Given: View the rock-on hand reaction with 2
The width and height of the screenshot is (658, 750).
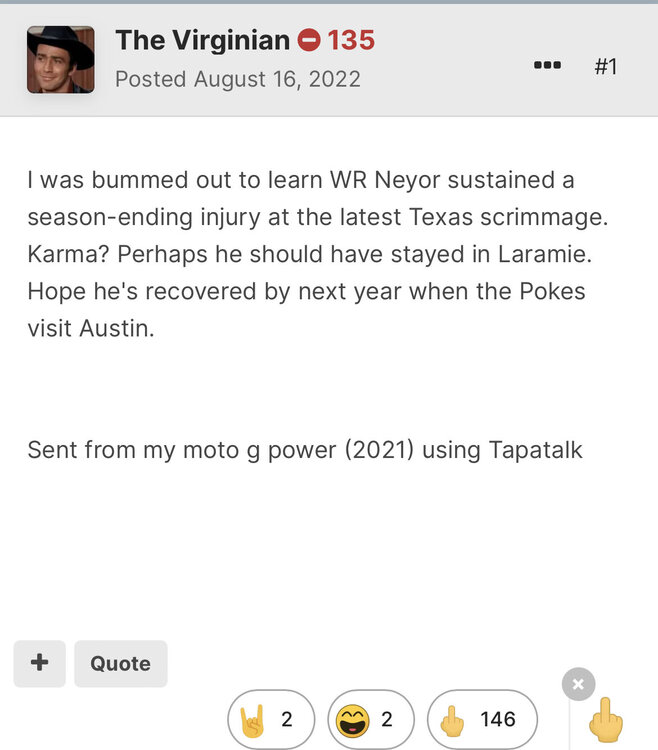Looking at the screenshot, I should pos(271,719).
